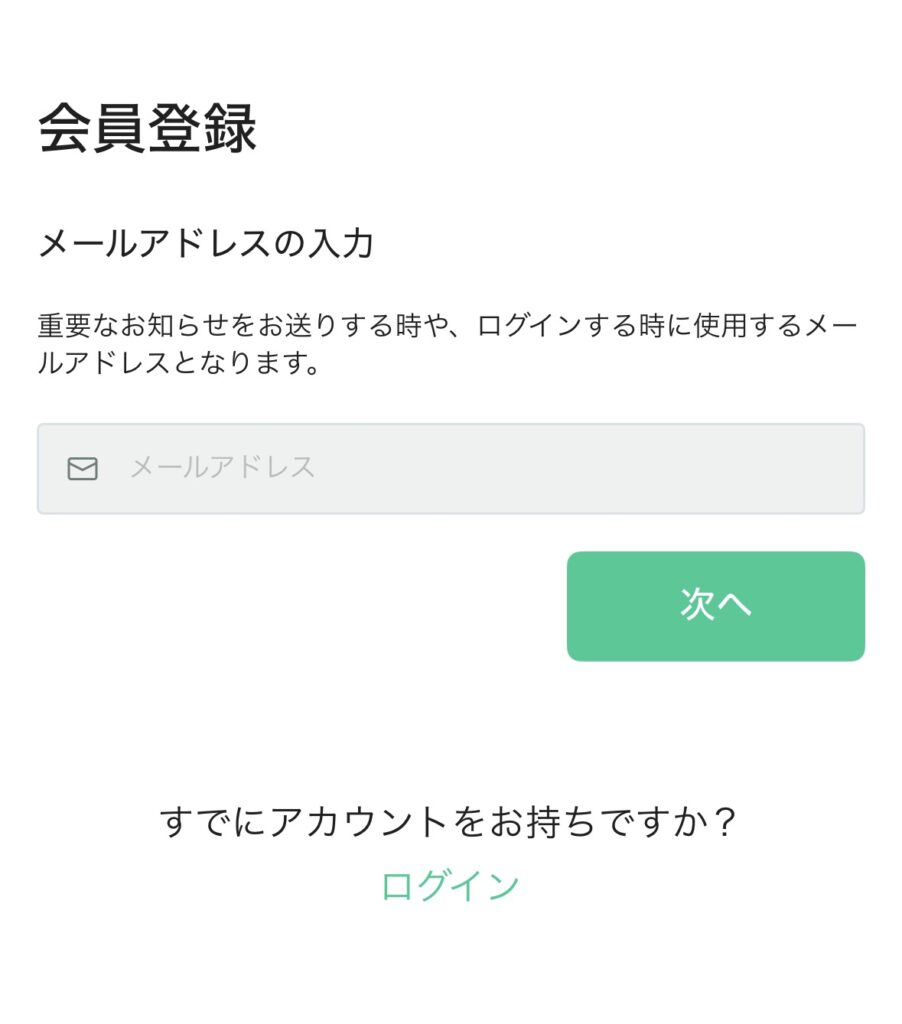Tap the 次へ button
Viewport: 902px width, 1024px height.
715,606
